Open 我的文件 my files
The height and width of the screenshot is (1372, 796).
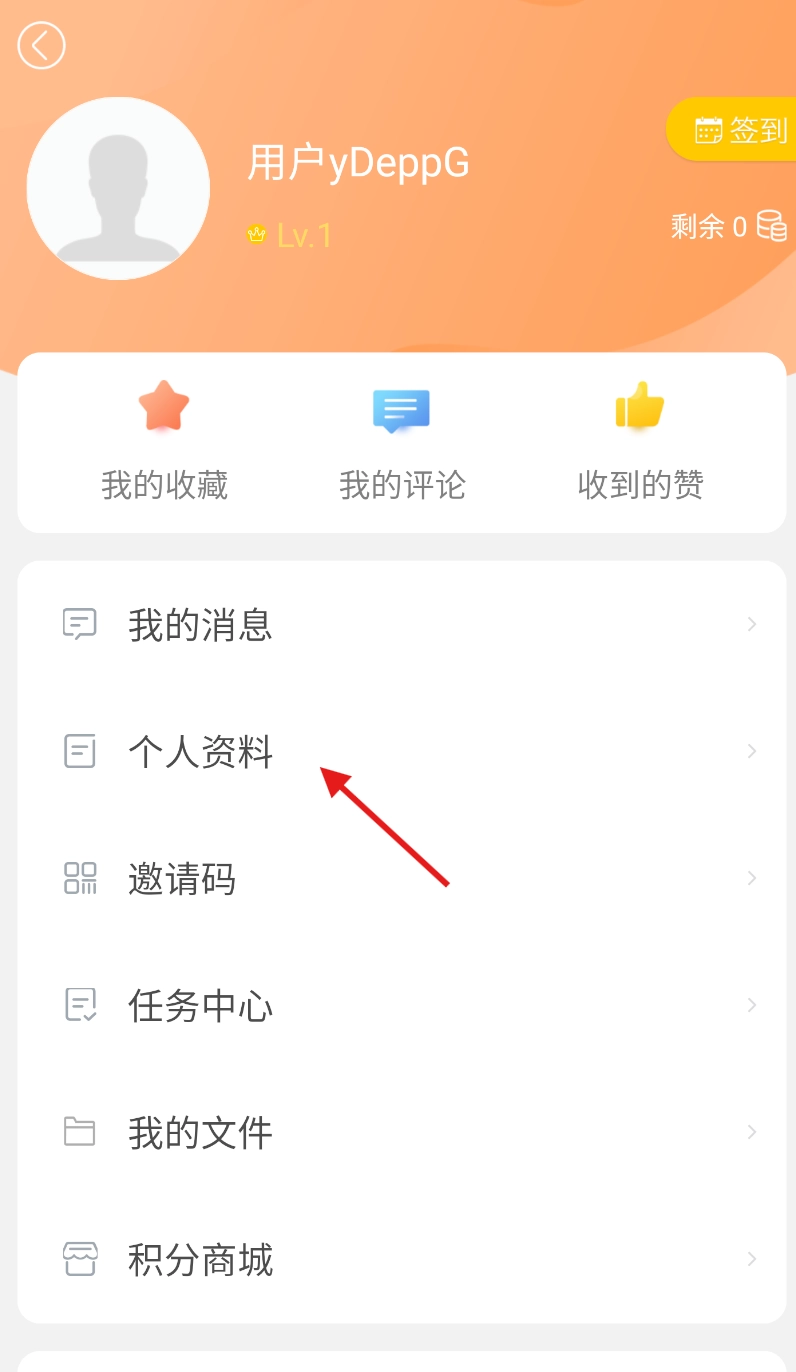click(400, 1132)
